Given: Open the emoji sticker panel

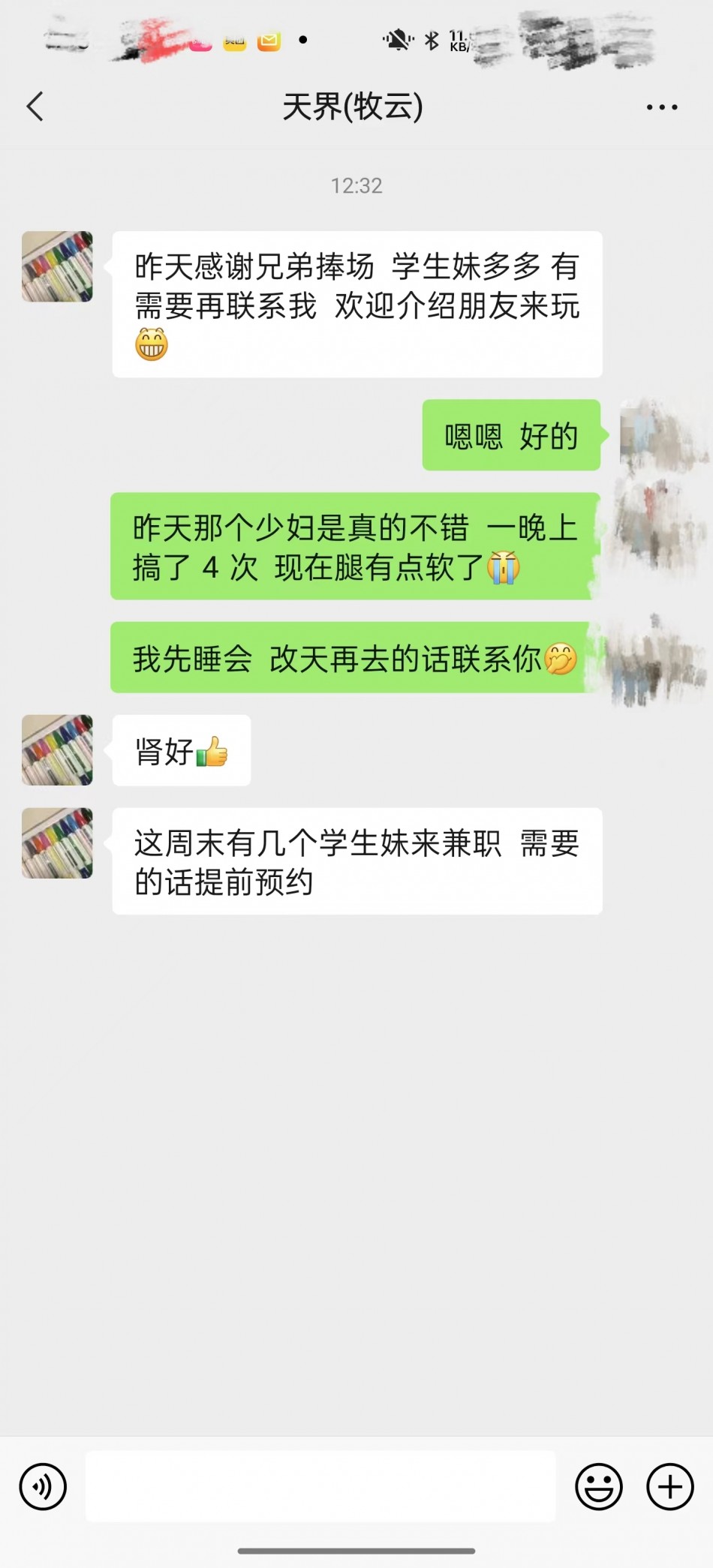Looking at the screenshot, I should [x=598, y=1486].
